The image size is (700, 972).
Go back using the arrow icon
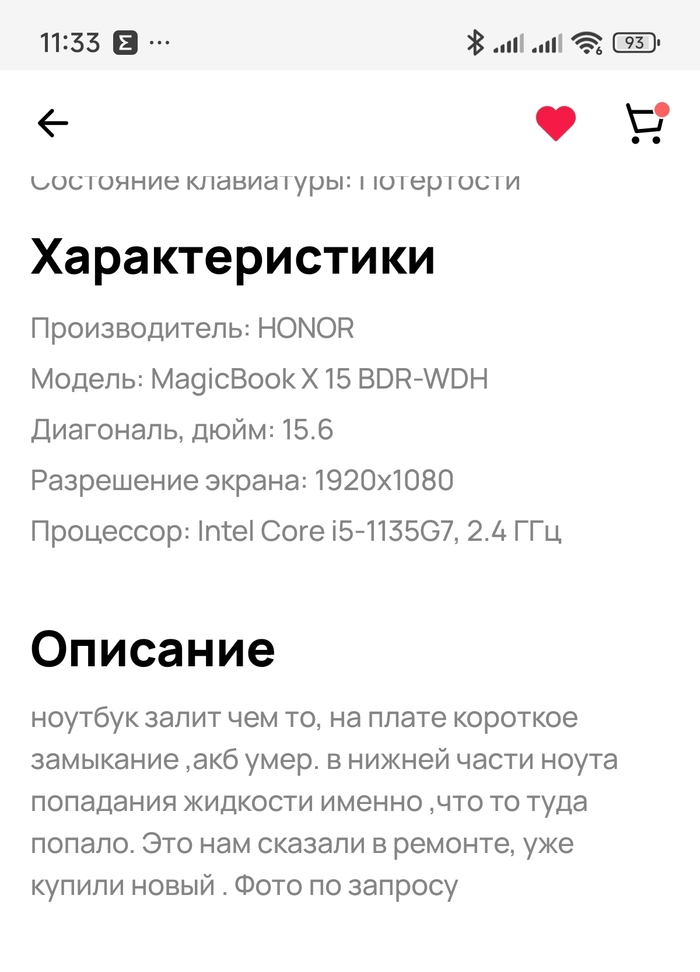coord(52,123)
